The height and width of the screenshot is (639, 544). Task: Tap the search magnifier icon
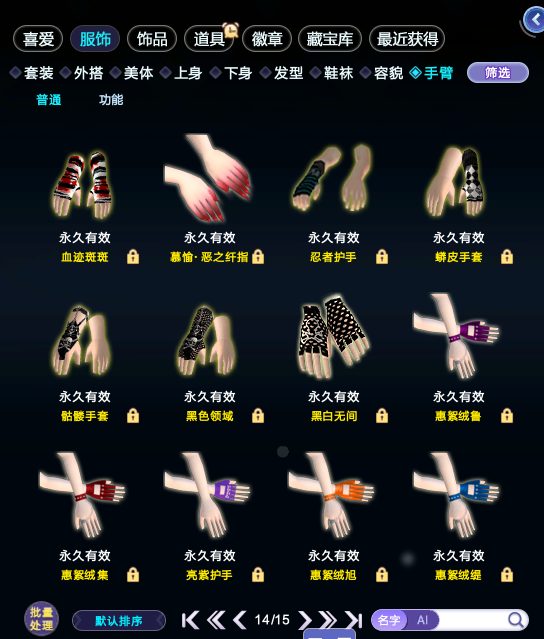pyautogui.click(x=516, y=620)
